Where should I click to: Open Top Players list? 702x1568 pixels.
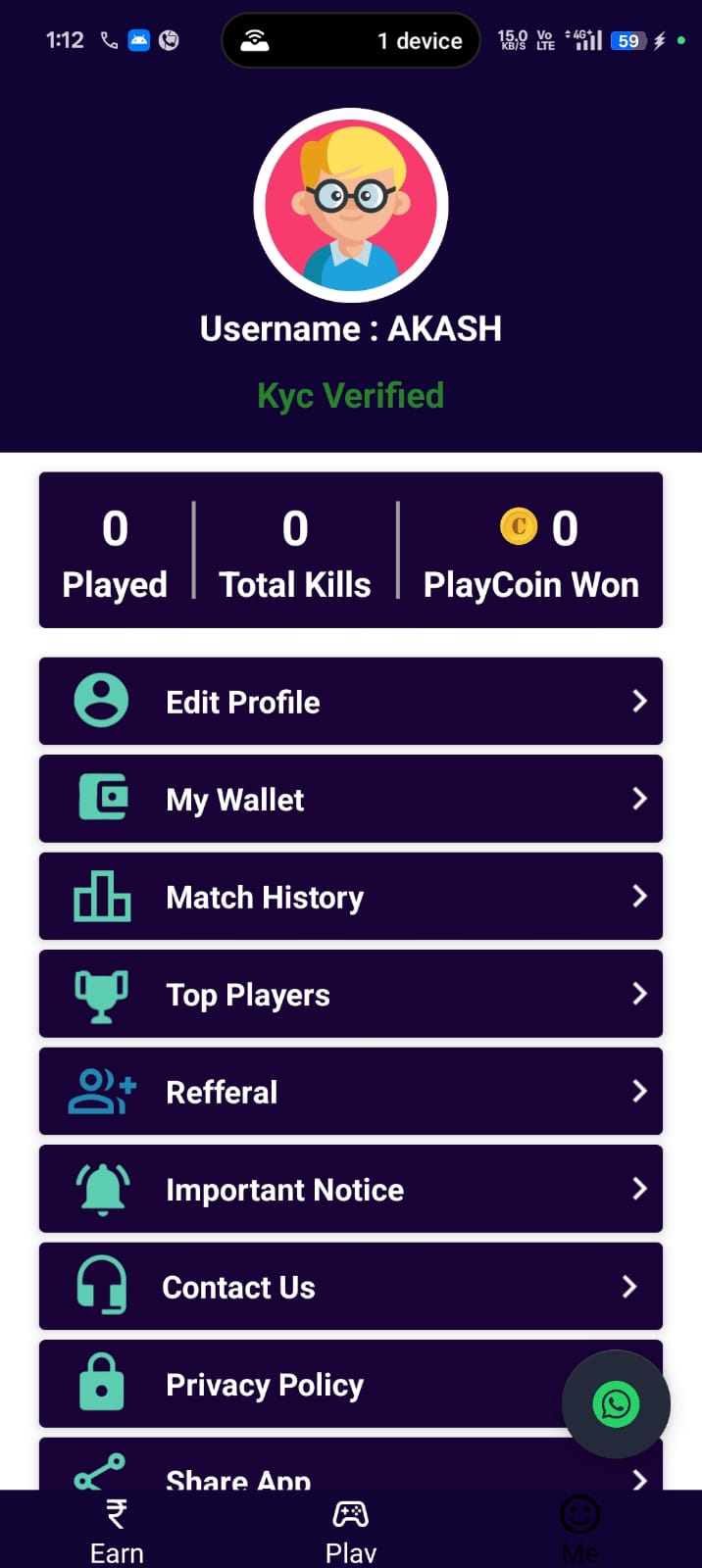click(350, 994)
